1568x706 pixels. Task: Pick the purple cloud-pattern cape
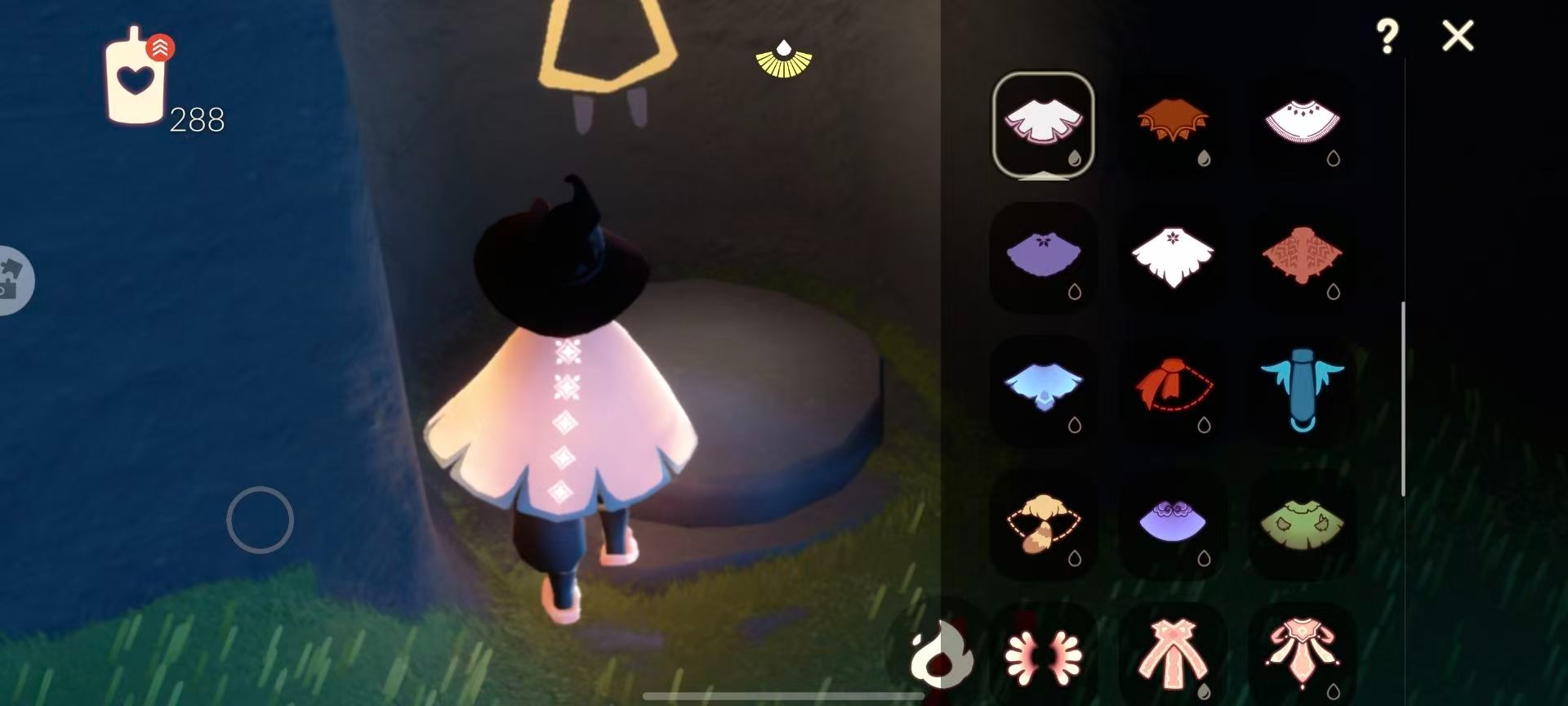[1172, 523]
